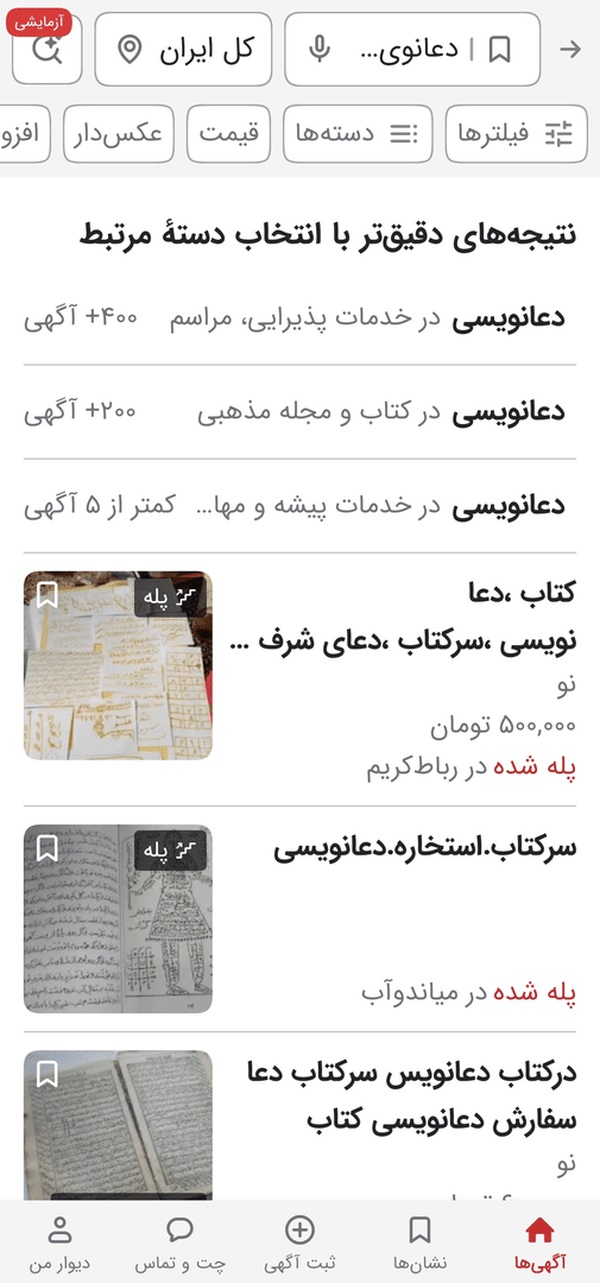This screenshot has height=1283, width=600.
Task: Bookmark the رباط‌کریم ad
Action: [x=46, y=596]
